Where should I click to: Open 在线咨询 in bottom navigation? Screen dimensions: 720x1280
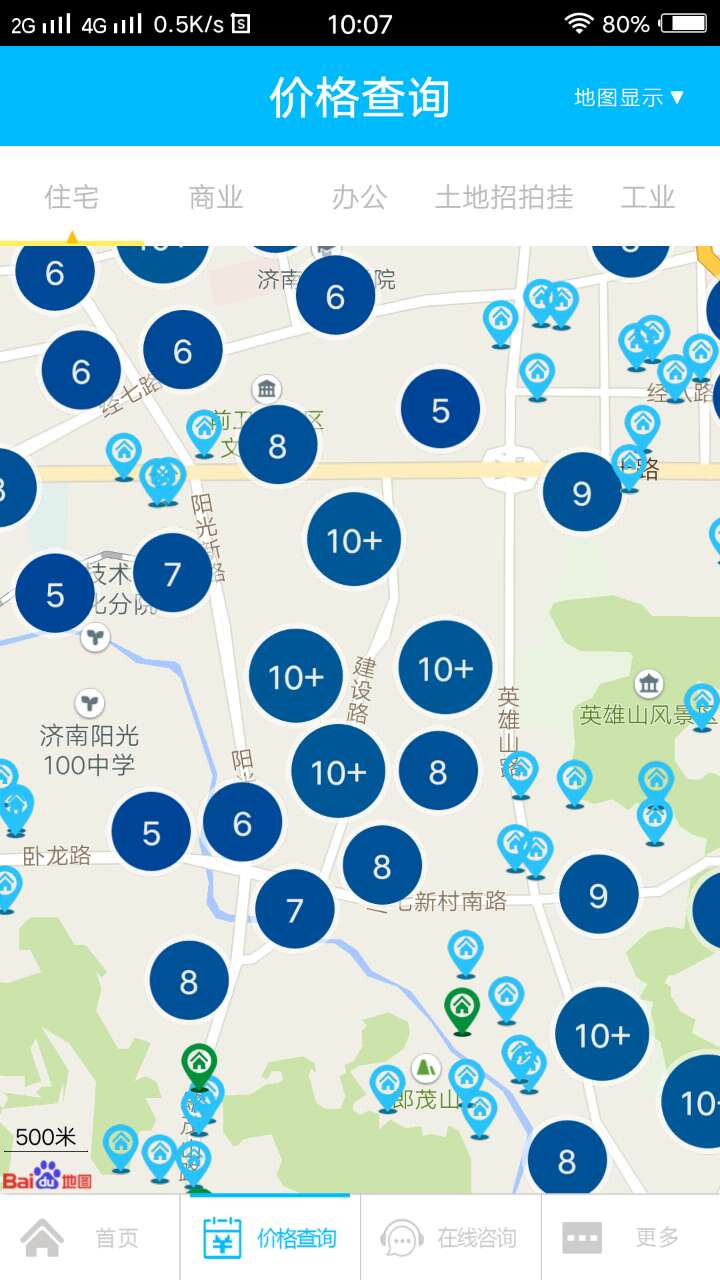[450, 1238]
